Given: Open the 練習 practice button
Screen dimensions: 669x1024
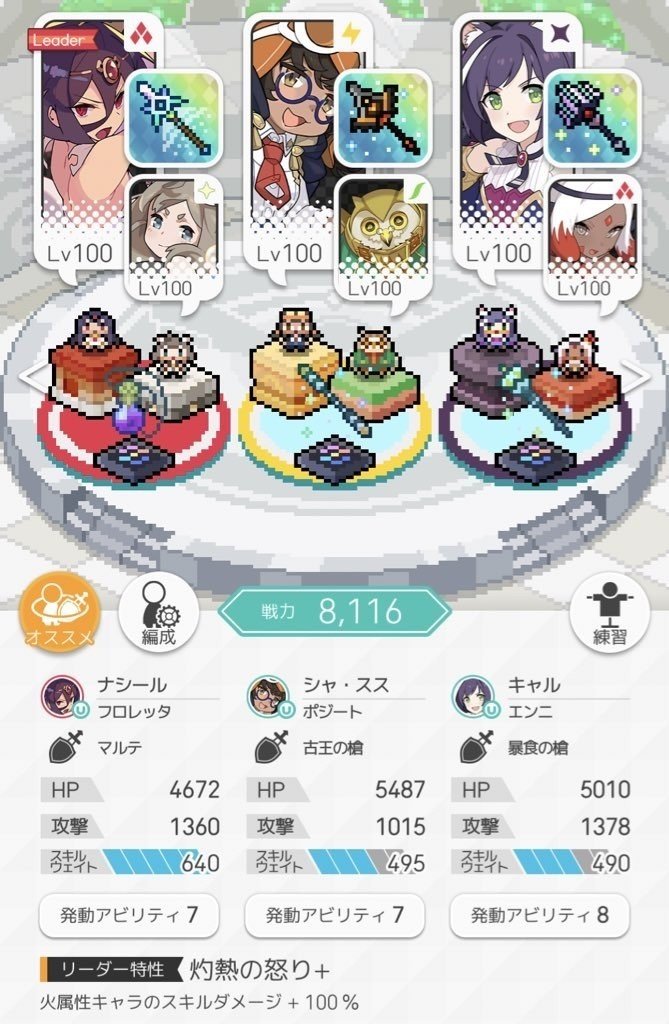Looking at the screenshot, I should (x=609, y=612).
